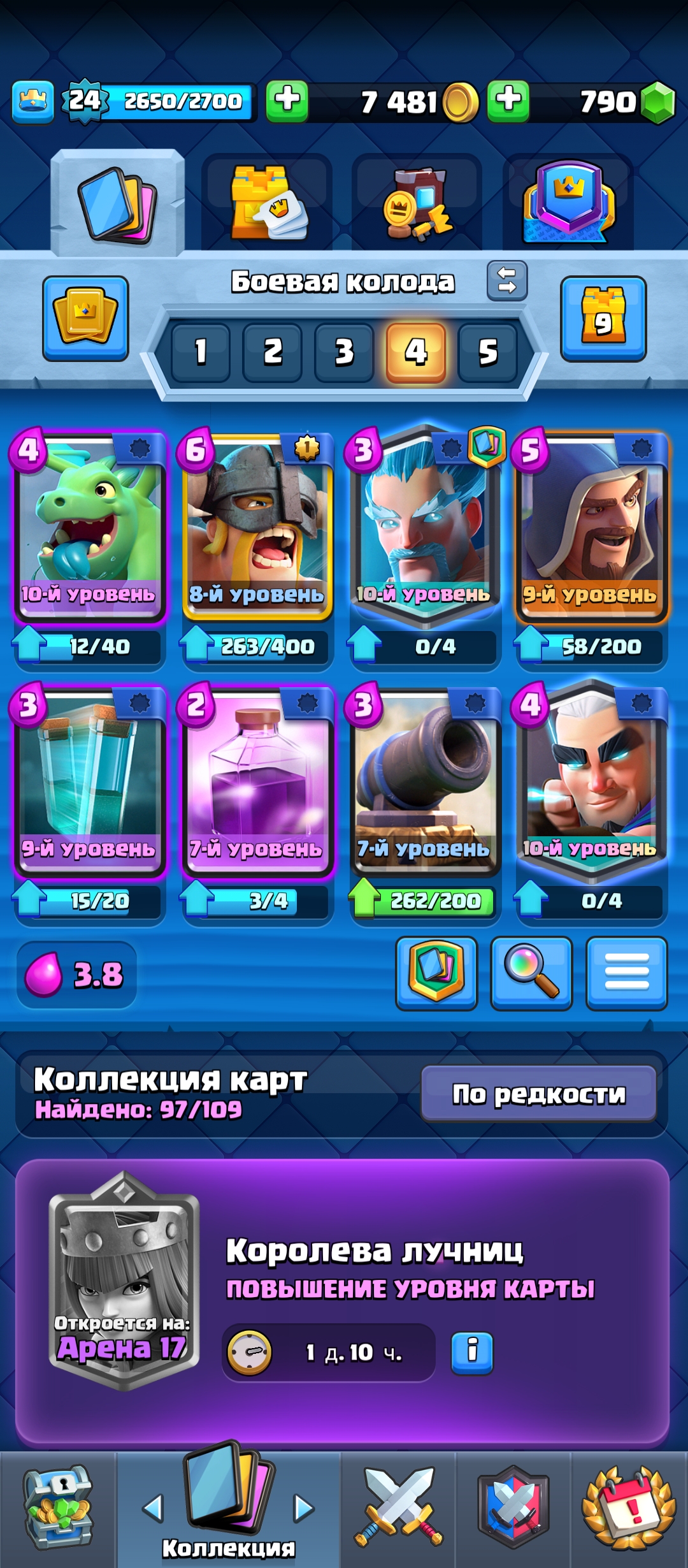Open the shop chest tab
This screenshot has width=688, height=1568.
[57, 1507]
